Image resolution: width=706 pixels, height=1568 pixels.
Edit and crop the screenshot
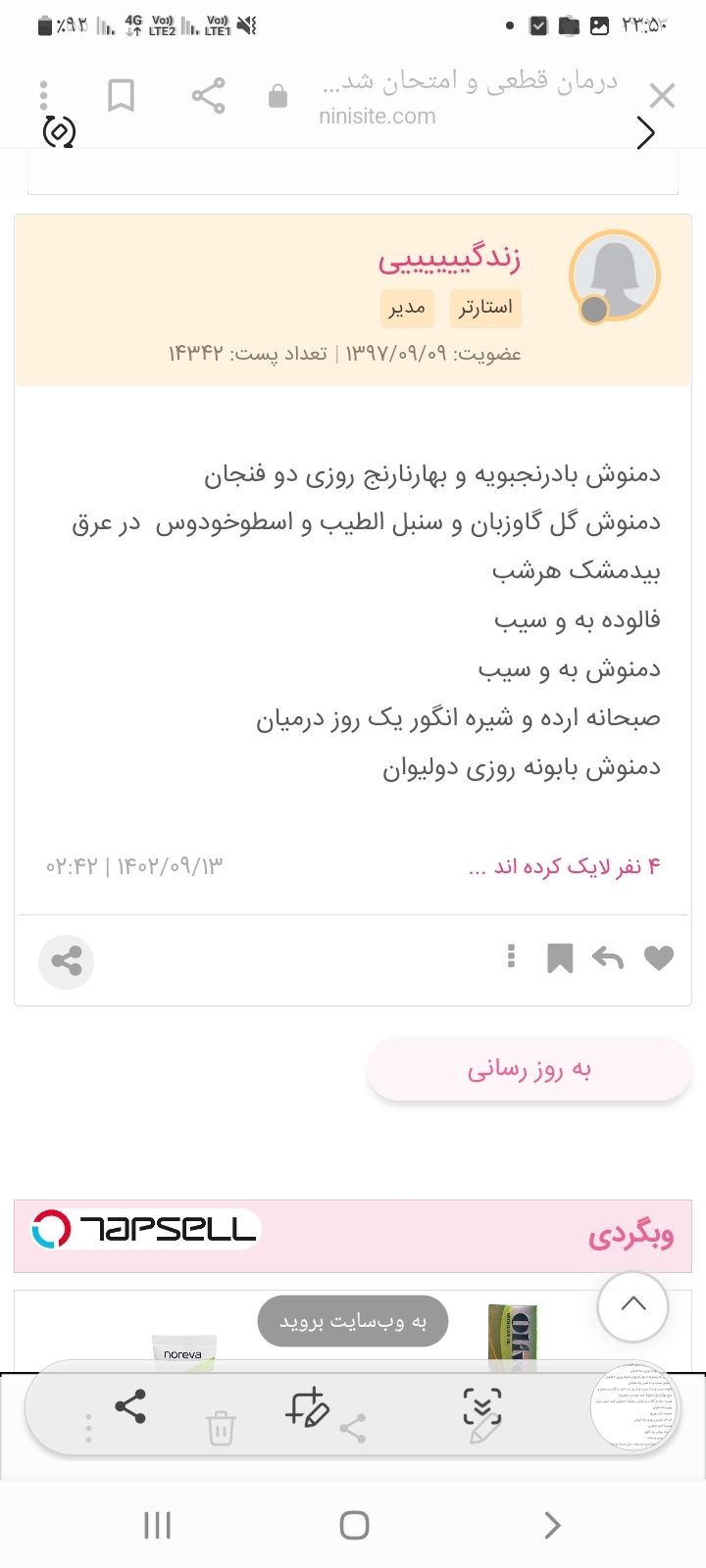tap(306, 1407)
